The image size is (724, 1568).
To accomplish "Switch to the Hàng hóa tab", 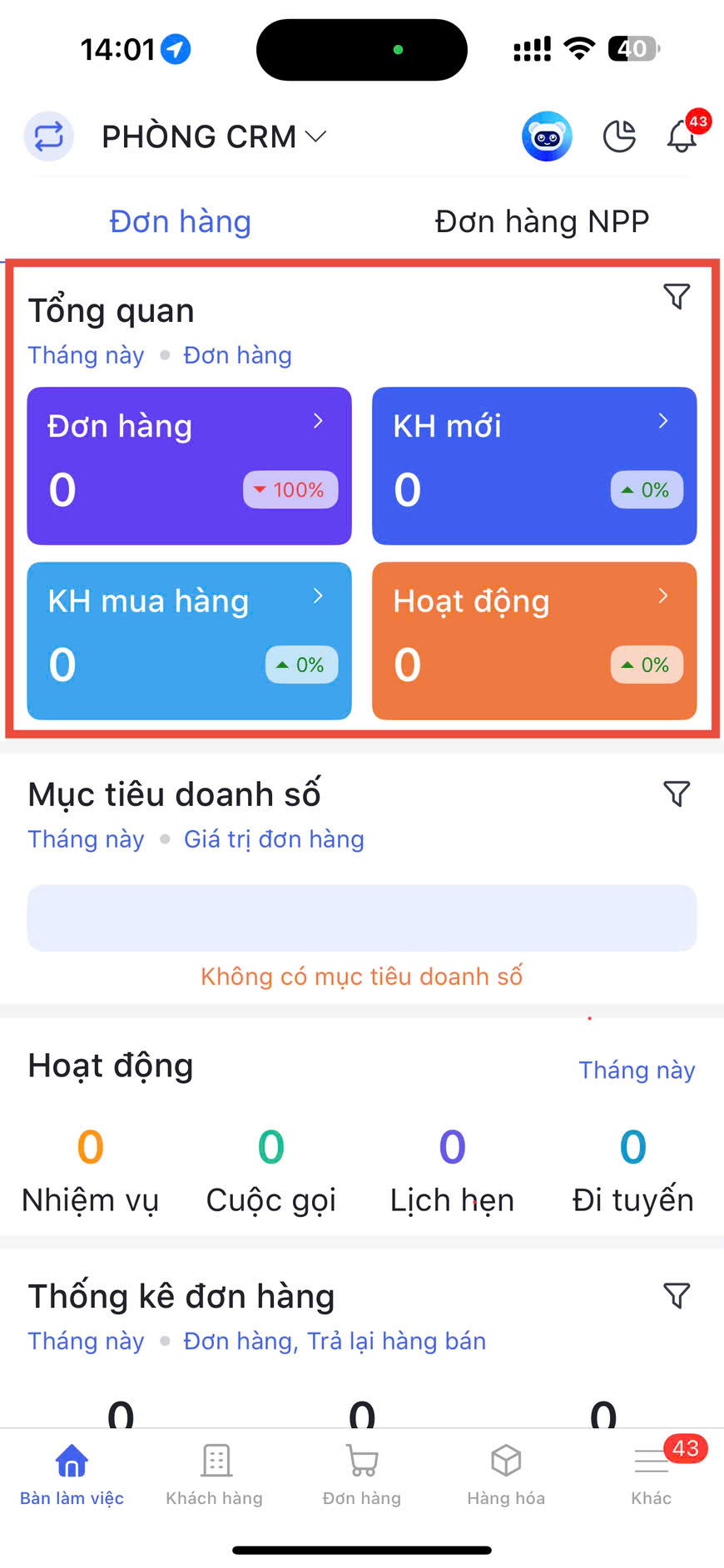I will tap(506, 1475).
